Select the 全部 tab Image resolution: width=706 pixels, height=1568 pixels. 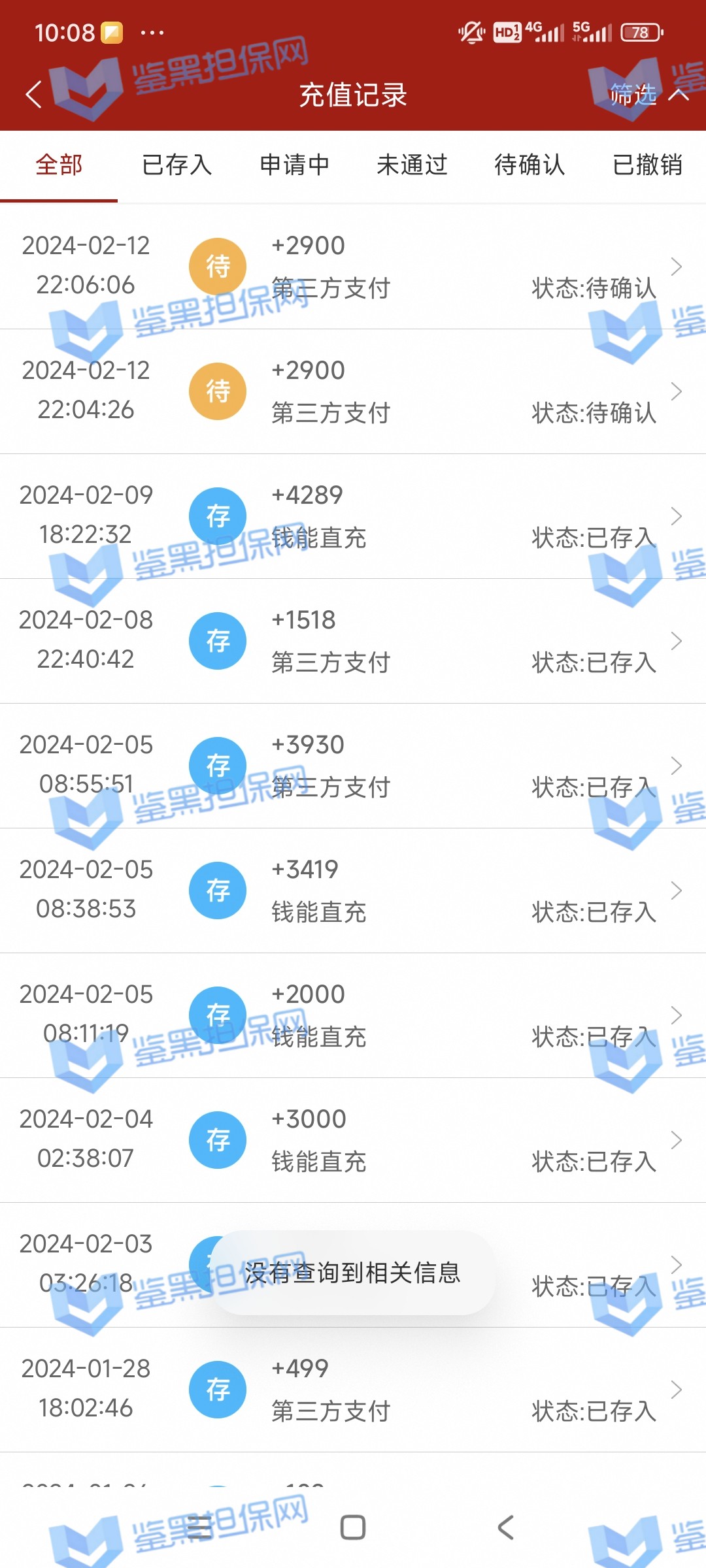tap(59, 165)
